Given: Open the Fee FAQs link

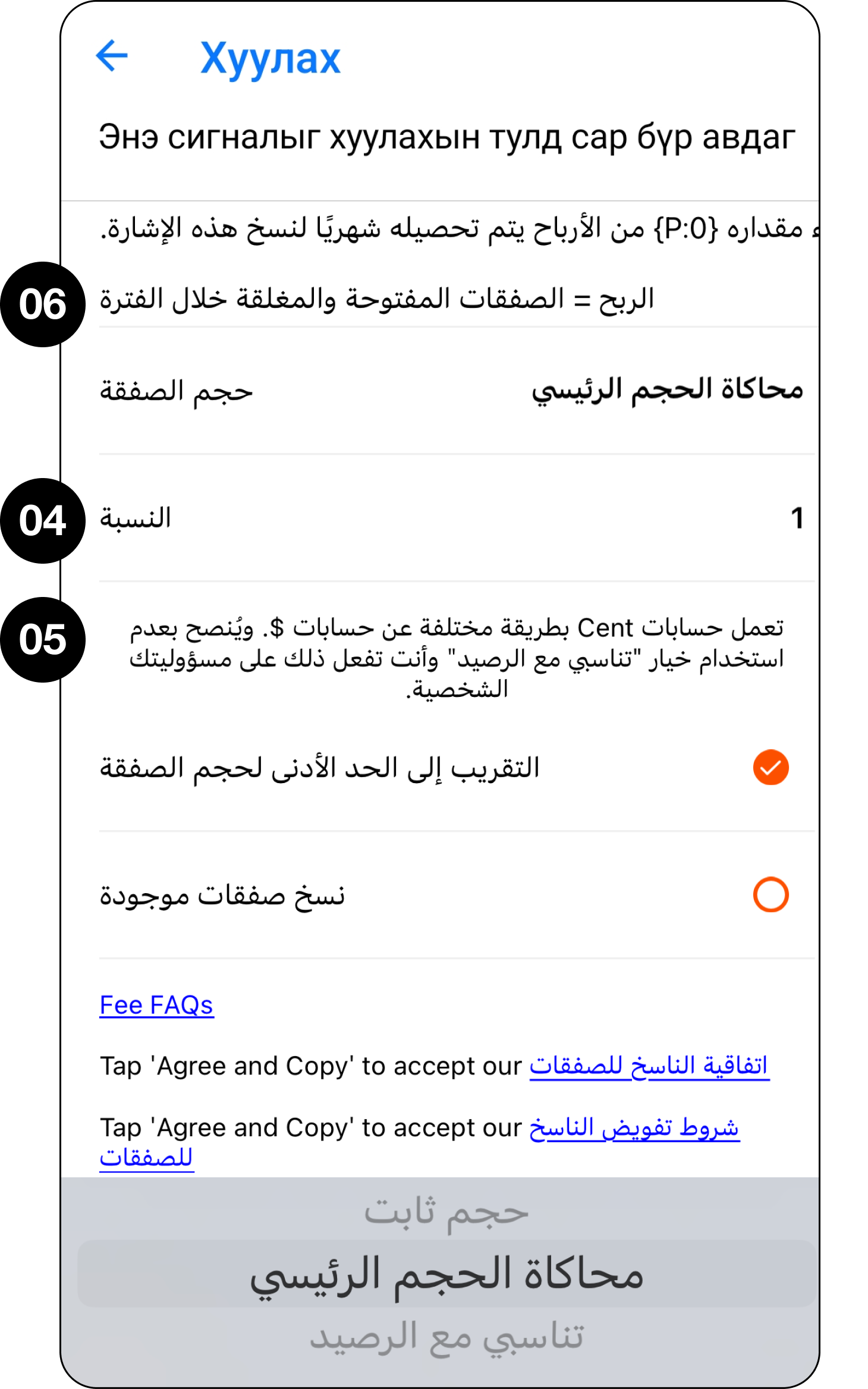Looking at the screenshot, I should [156, 1005].
